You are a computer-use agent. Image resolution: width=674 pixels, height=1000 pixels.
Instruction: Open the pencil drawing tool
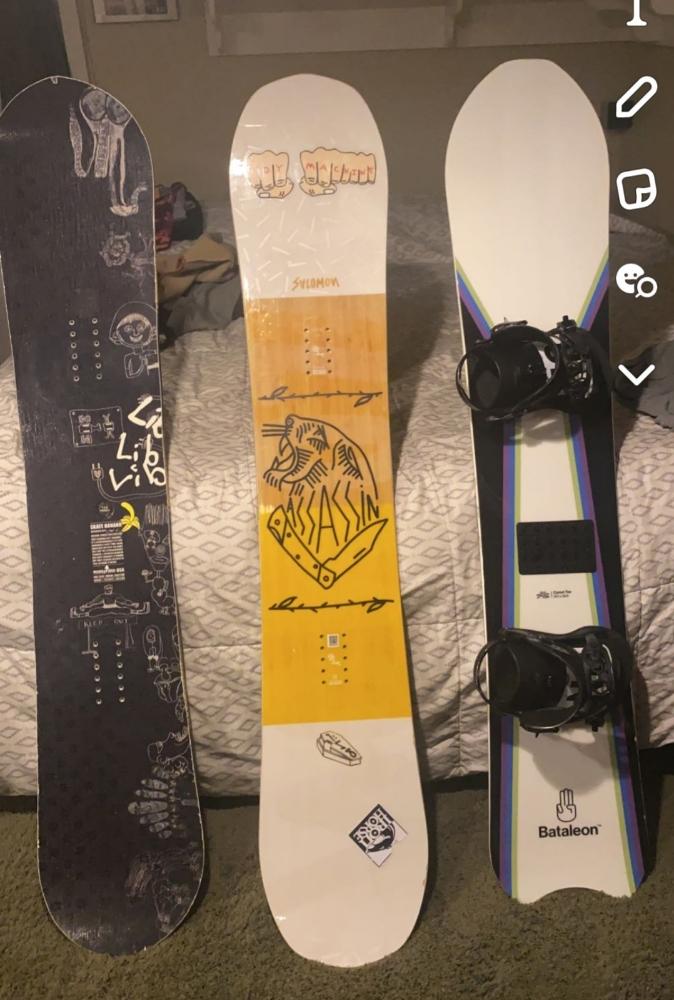(x=636, y=99)
